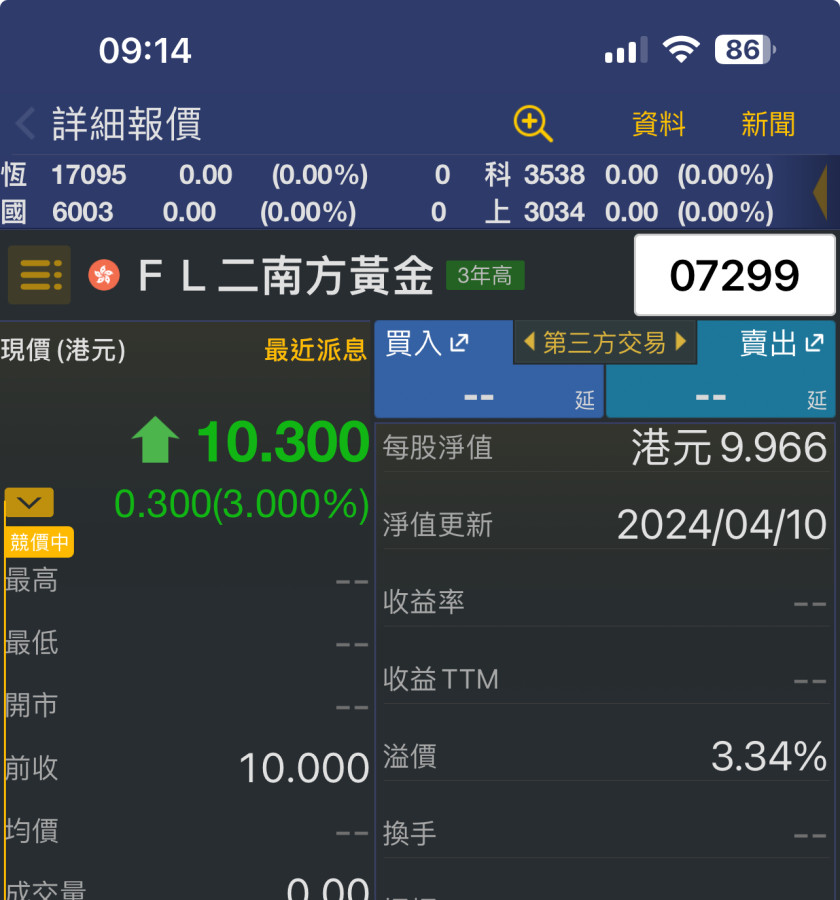
Task: Expand the yellow chevron under the price
Action: click(x=29, y=502)
